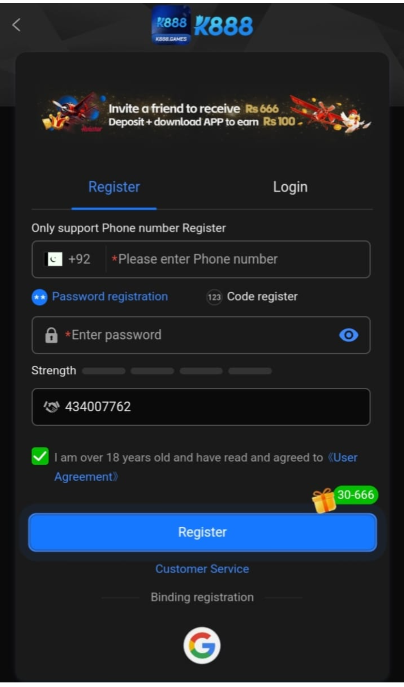Register with Google account icon

[202, 645]
